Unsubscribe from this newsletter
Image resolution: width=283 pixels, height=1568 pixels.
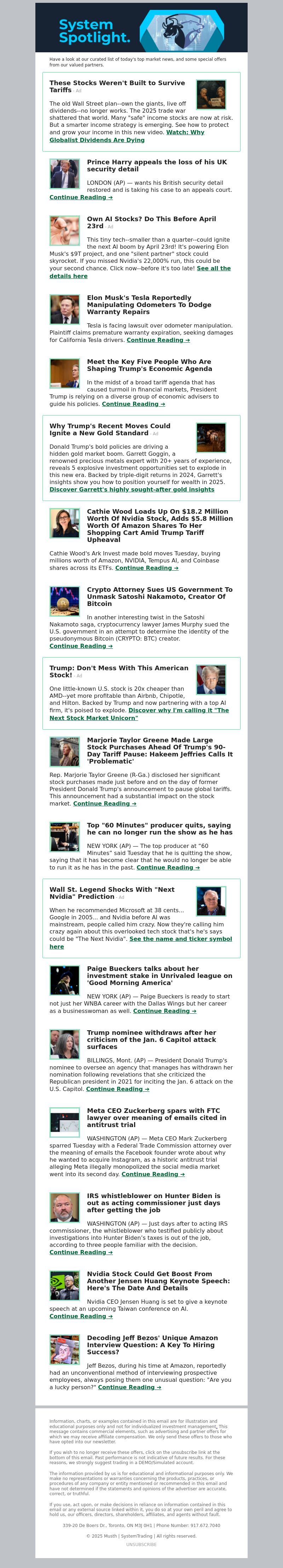point(141,1544)
